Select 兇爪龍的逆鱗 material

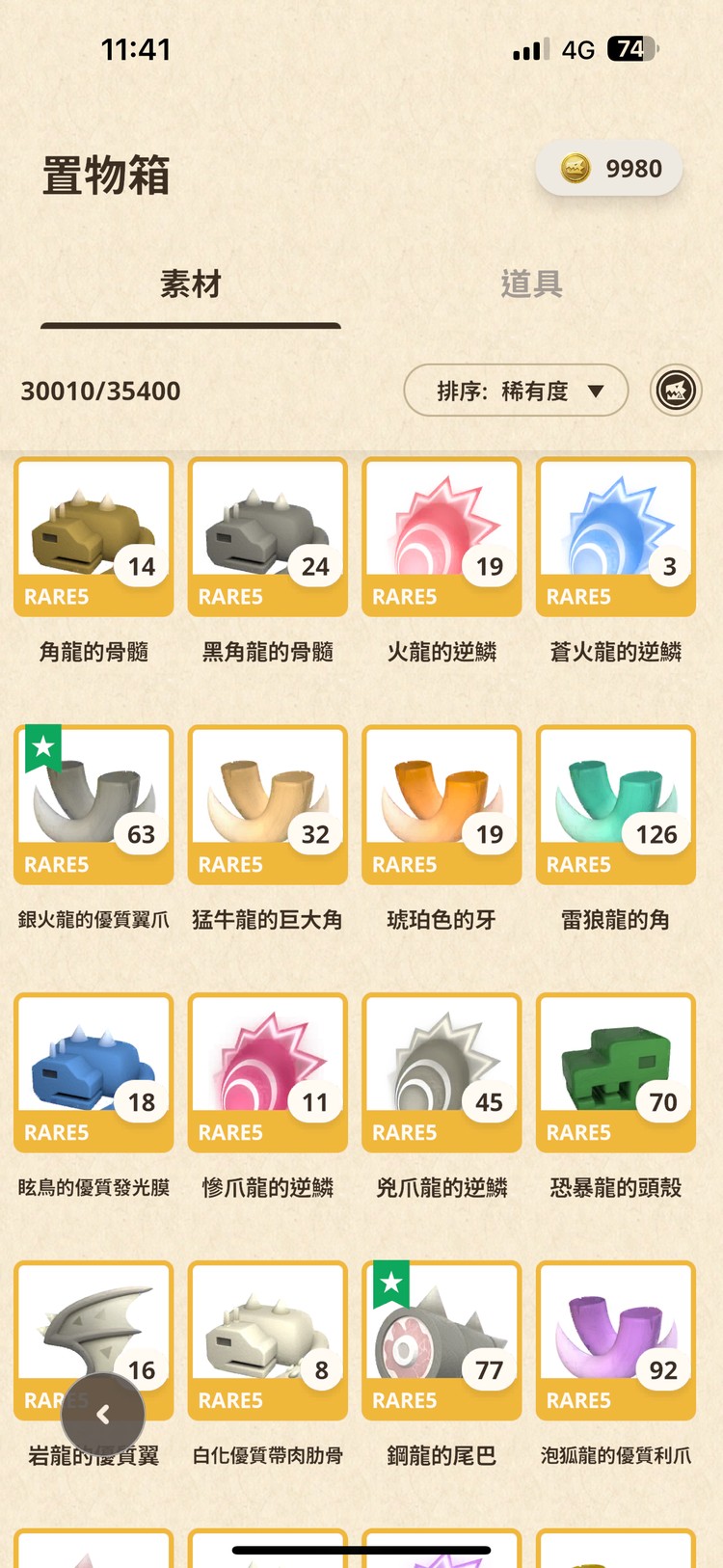pos(442,1072)
